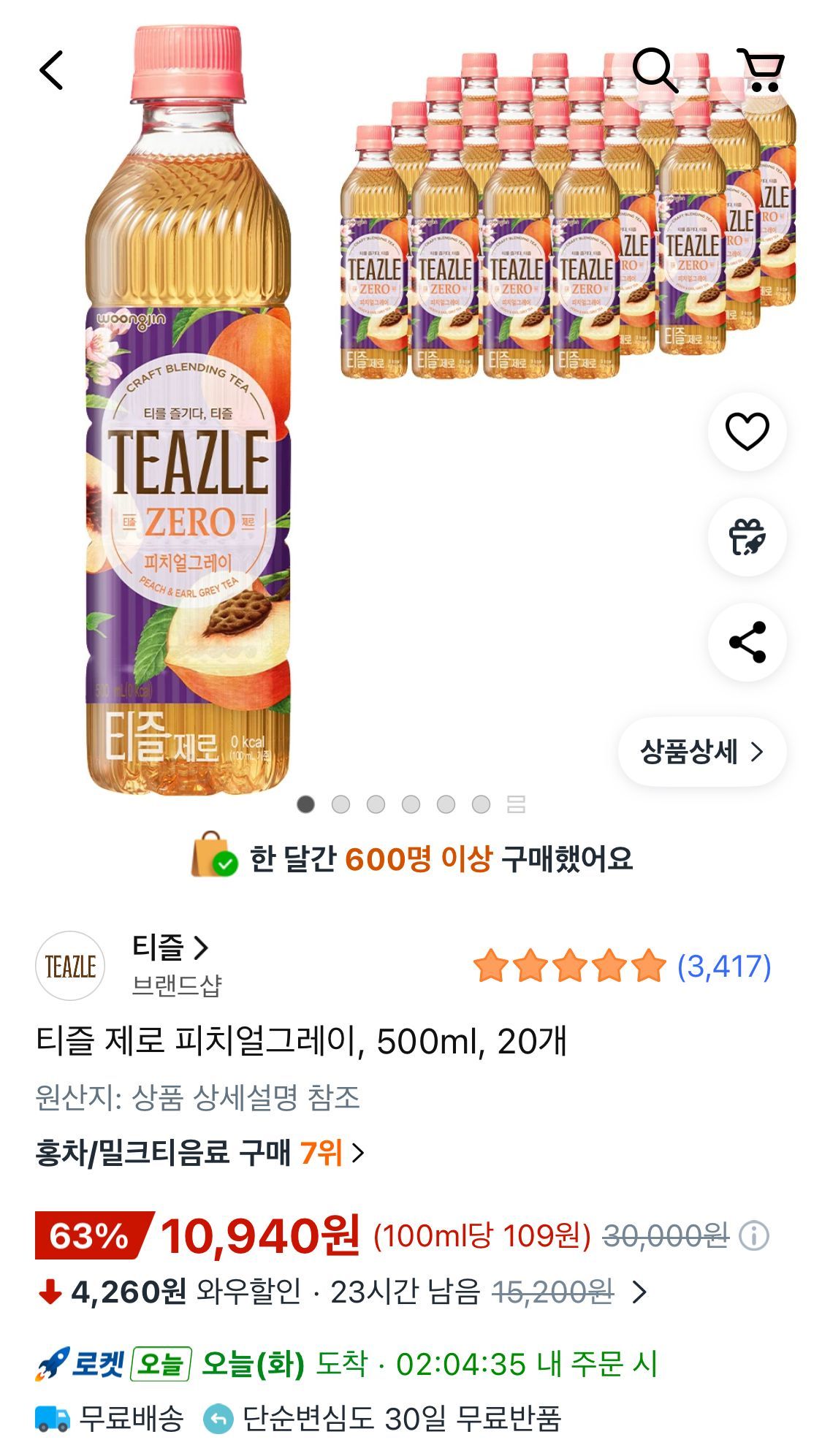Send this product as a gift
Image resolution: width=822 pixels, height=1456 pixels.
747,537
